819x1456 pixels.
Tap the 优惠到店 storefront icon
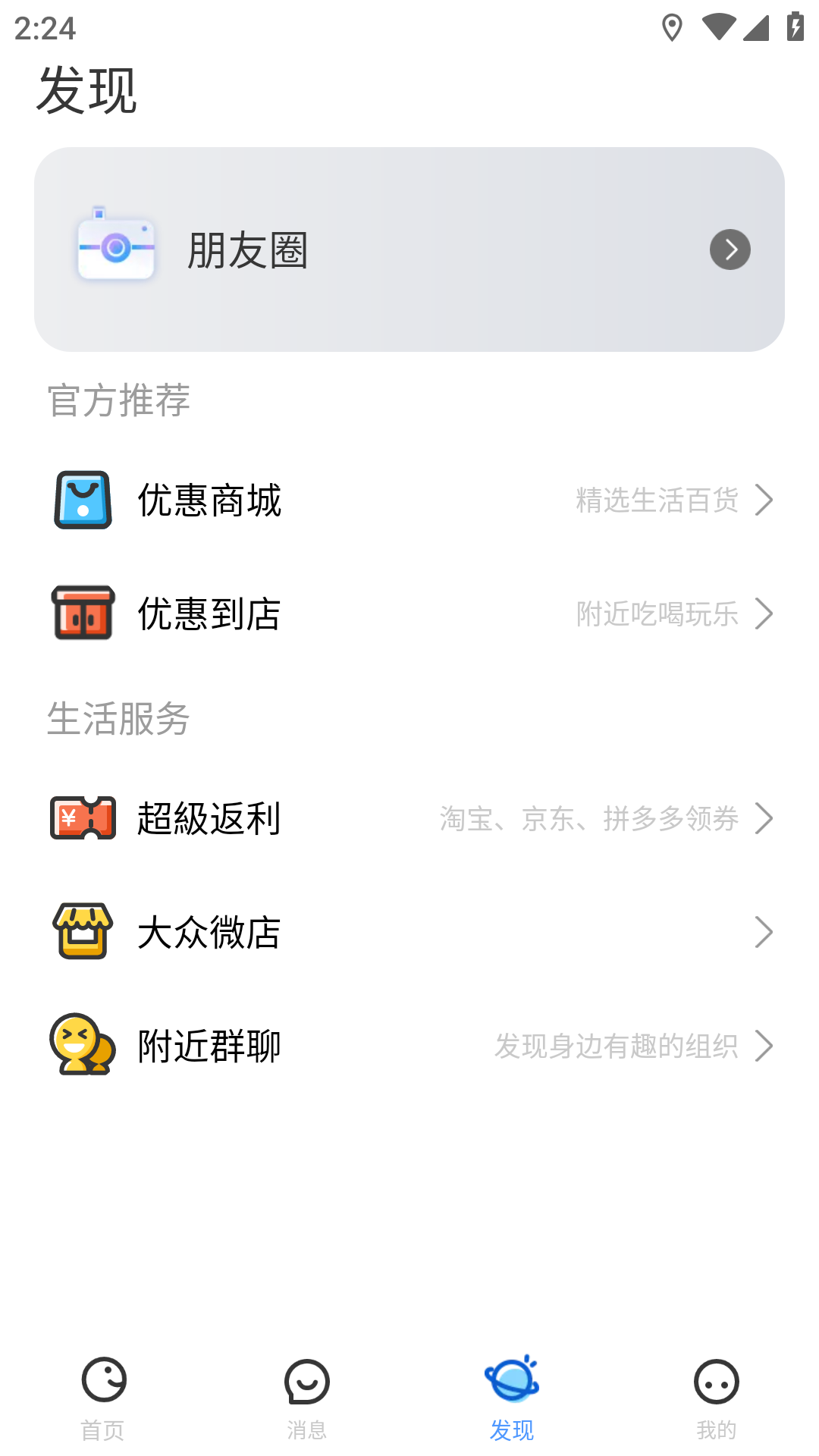(82, 614)
